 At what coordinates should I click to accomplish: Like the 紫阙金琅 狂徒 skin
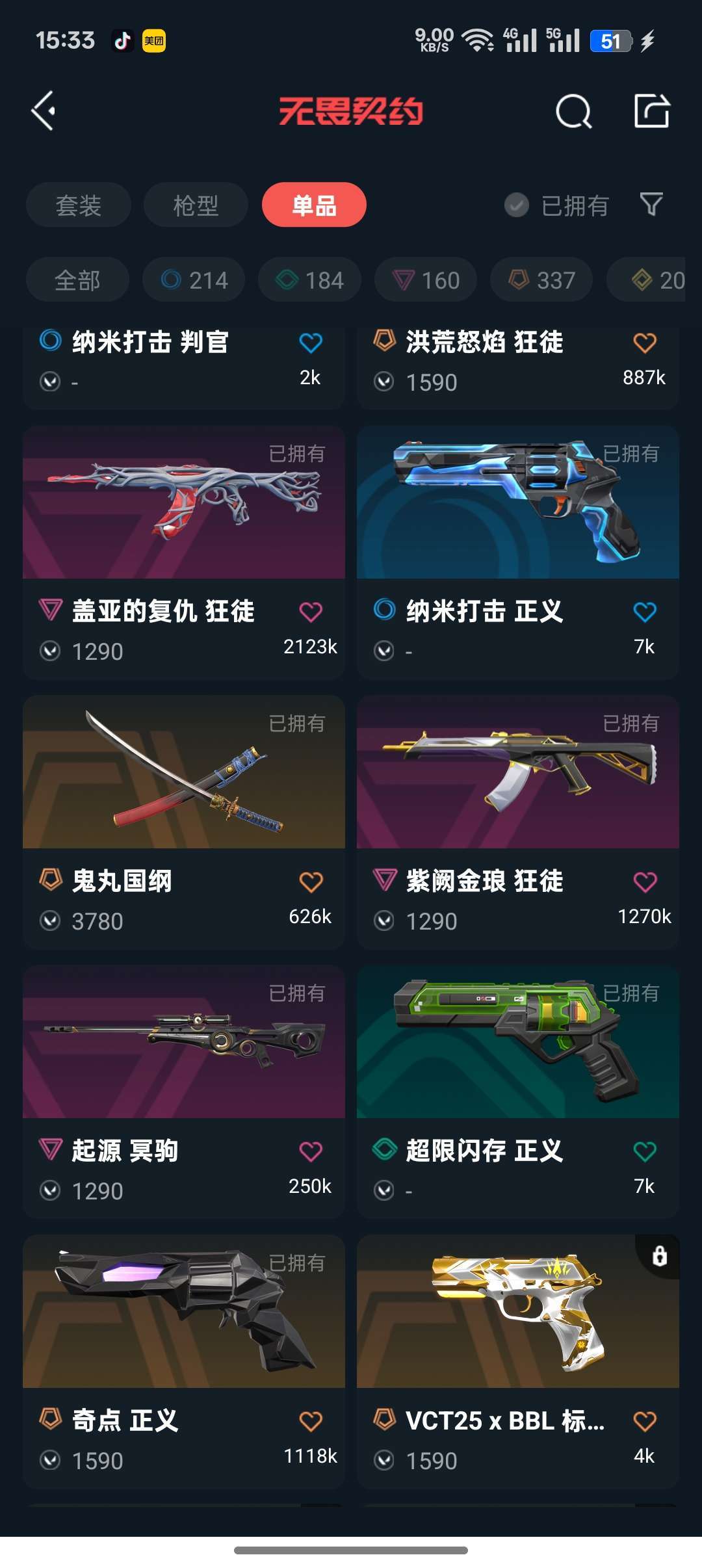coord(644,882)
